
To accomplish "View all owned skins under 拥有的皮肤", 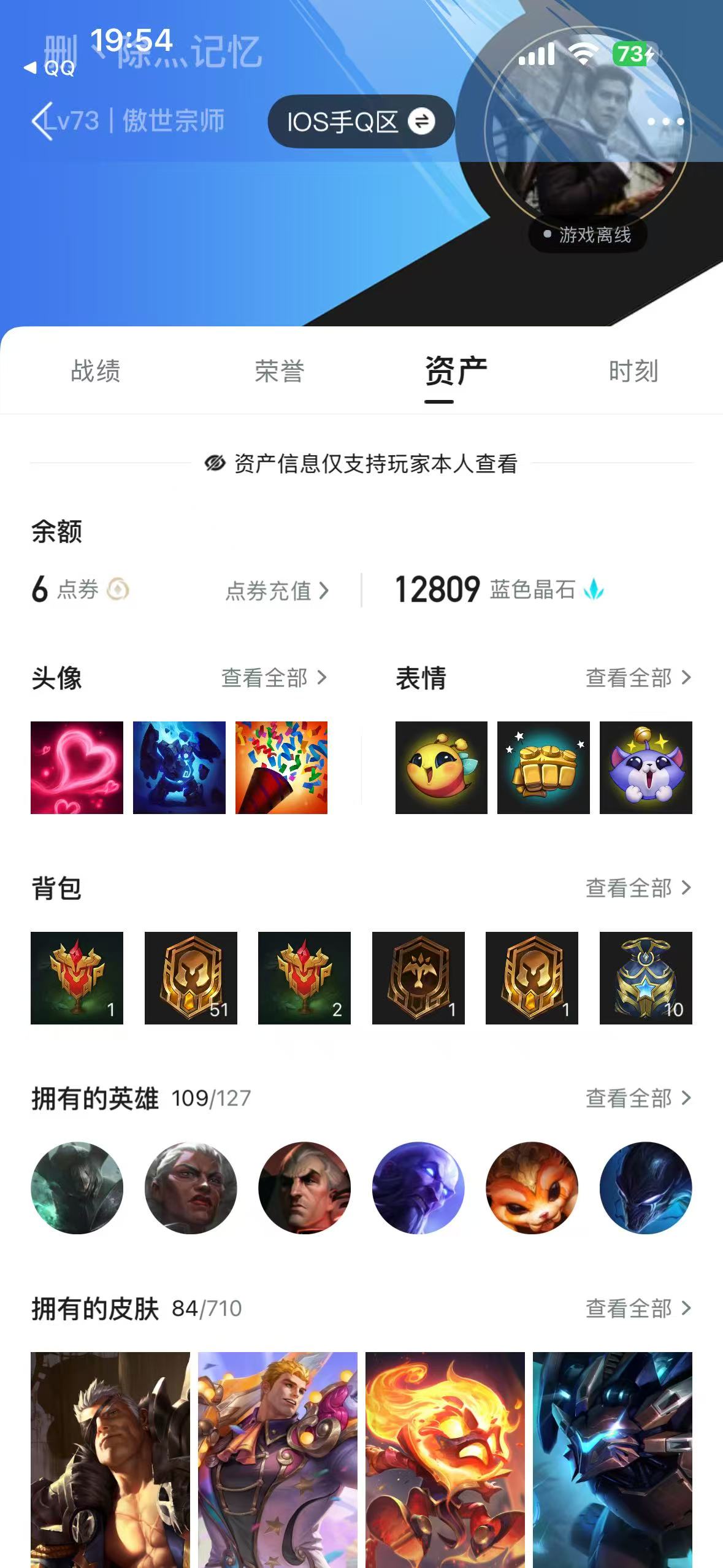I will 638,1309.
